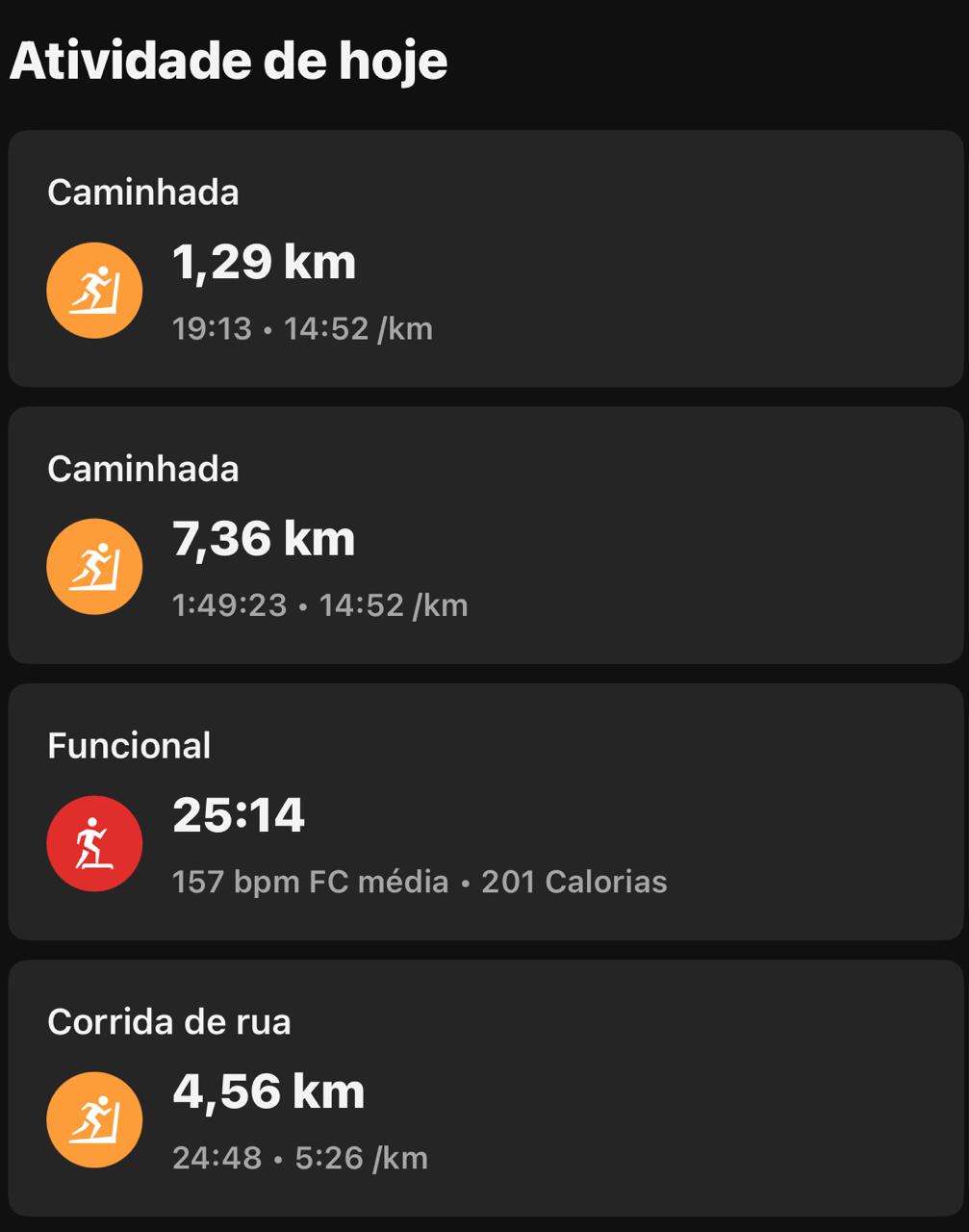Image resolution: width=969 pixels, height=1232 pixels.
Task: View the 7,36 km Caminhada workout
Action: point(485,535)
